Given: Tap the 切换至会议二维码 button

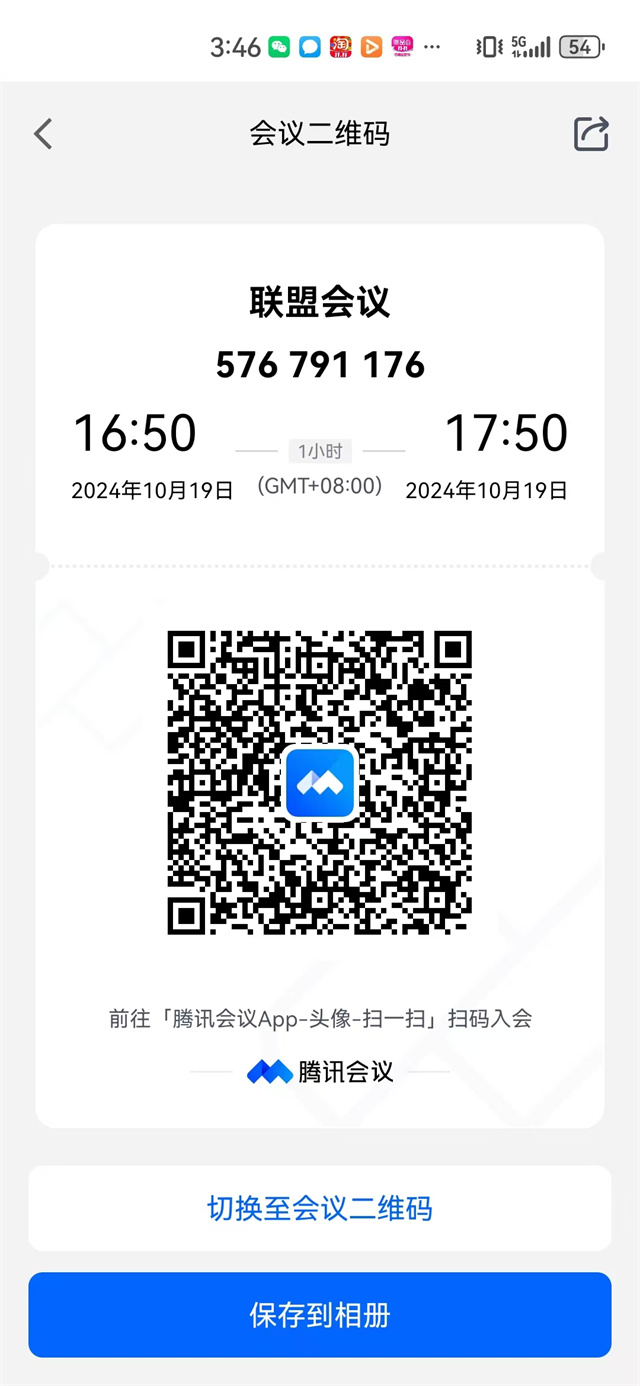Looking at the screenshot, I should click(320, 1208).
